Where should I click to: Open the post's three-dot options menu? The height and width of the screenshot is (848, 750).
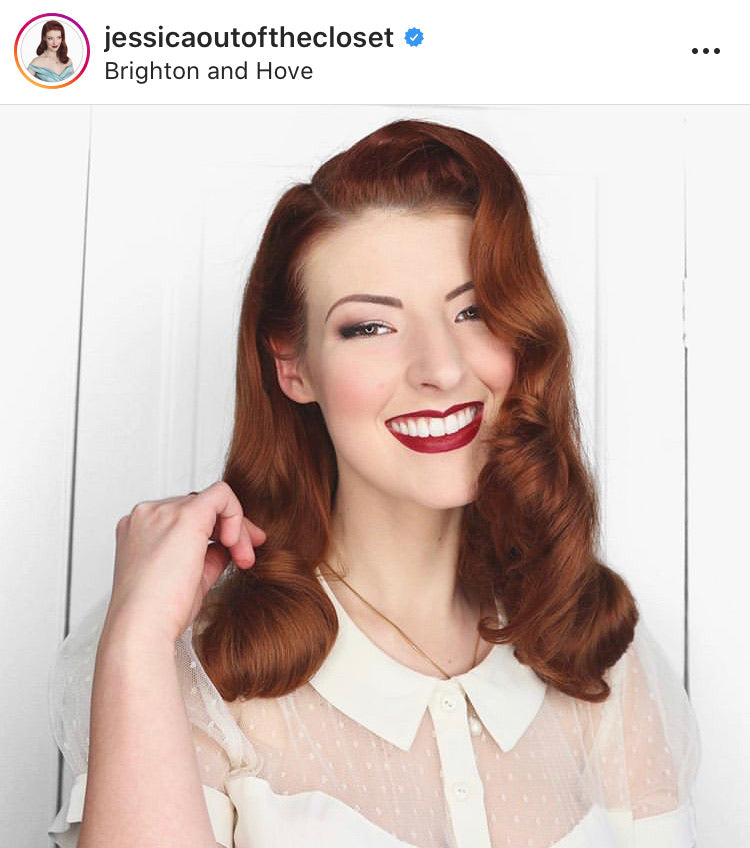pos(705,51)
